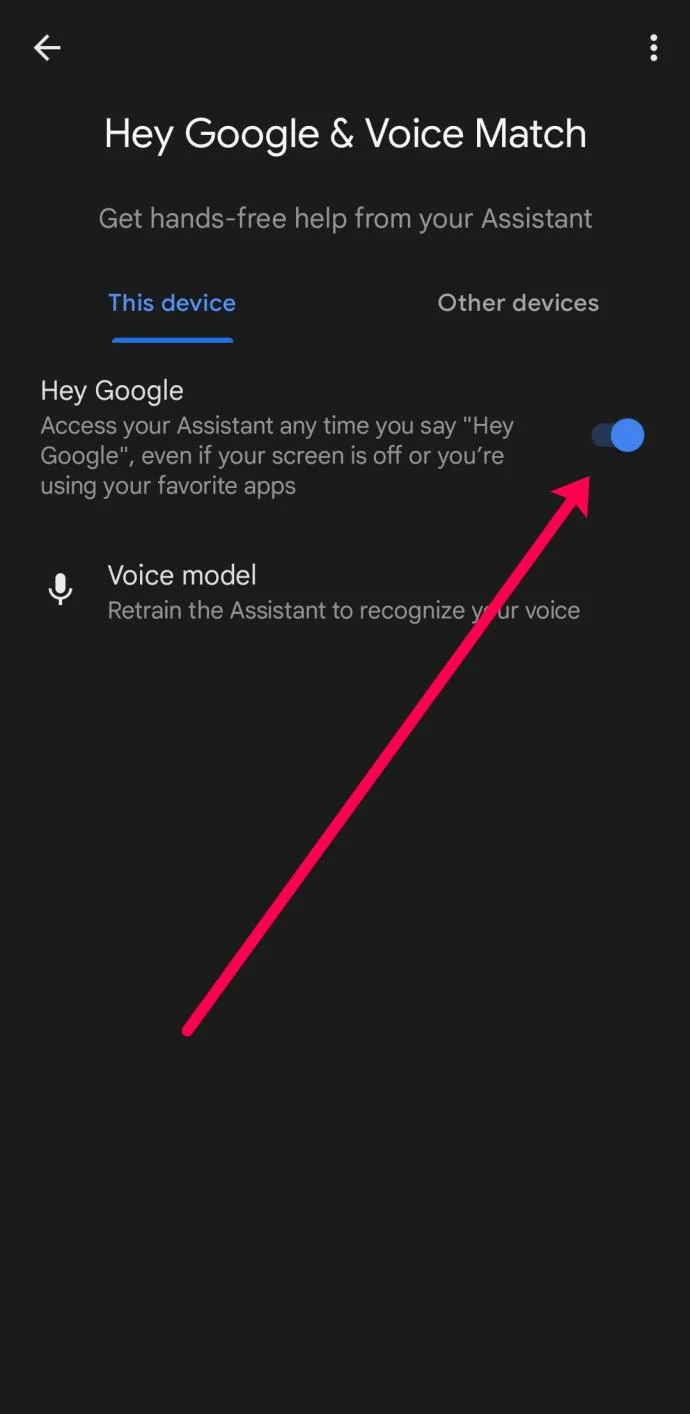The height and width of the screenshot is (1414, 690).
Task: Switch to the Other devices tab
Action: 518,303
